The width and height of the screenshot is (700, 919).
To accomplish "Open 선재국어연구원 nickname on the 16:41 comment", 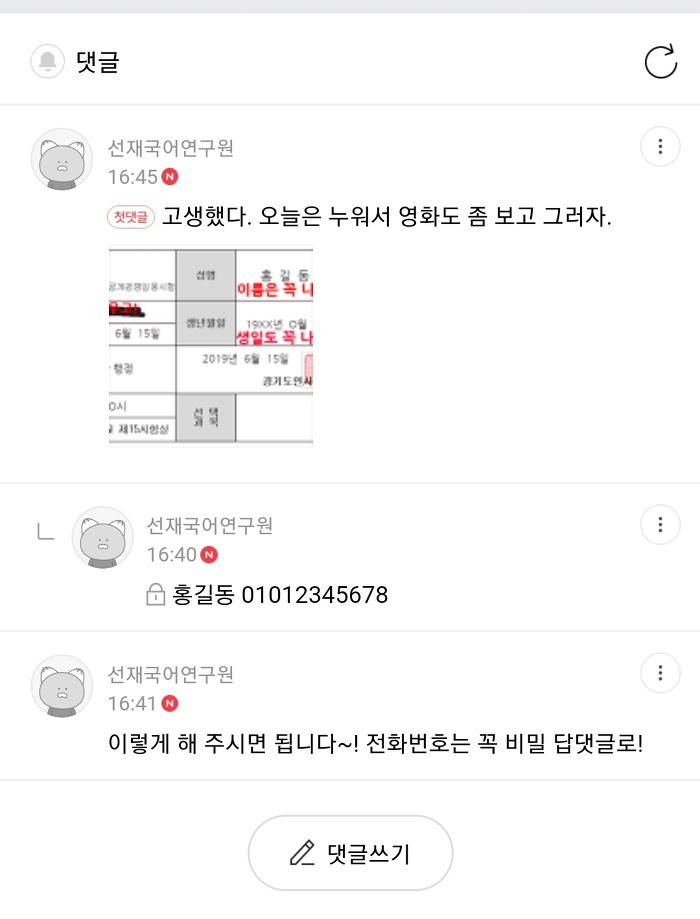I will pyautogui.click(x=171, y=675).
